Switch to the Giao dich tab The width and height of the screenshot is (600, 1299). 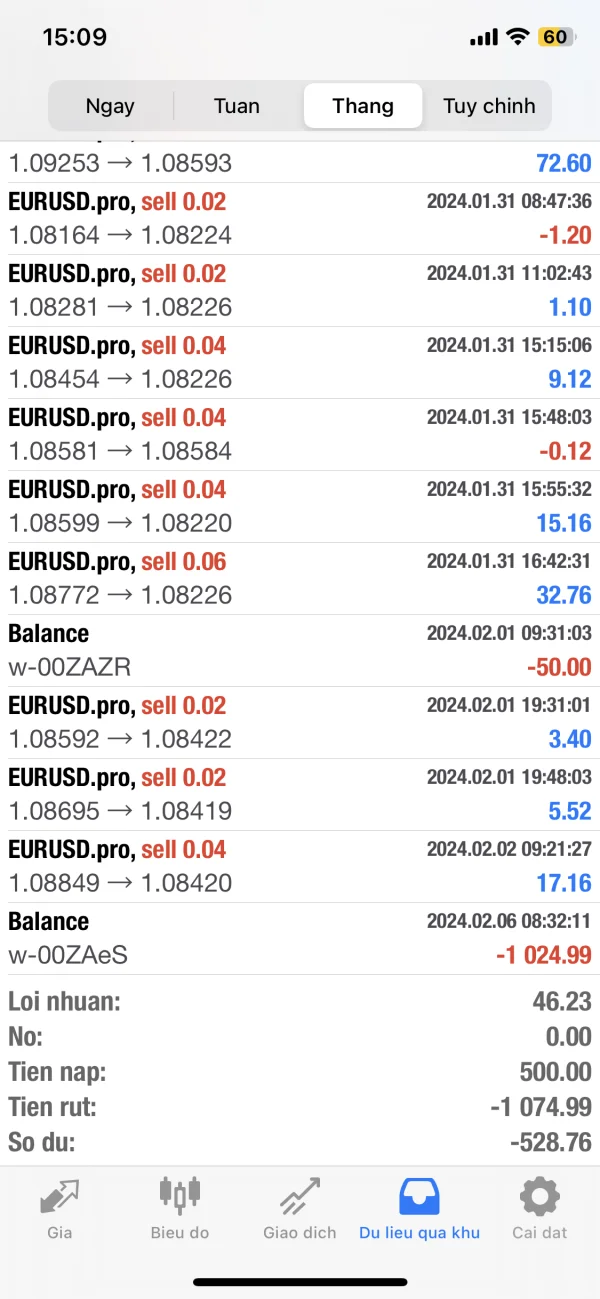[300, 1207]
